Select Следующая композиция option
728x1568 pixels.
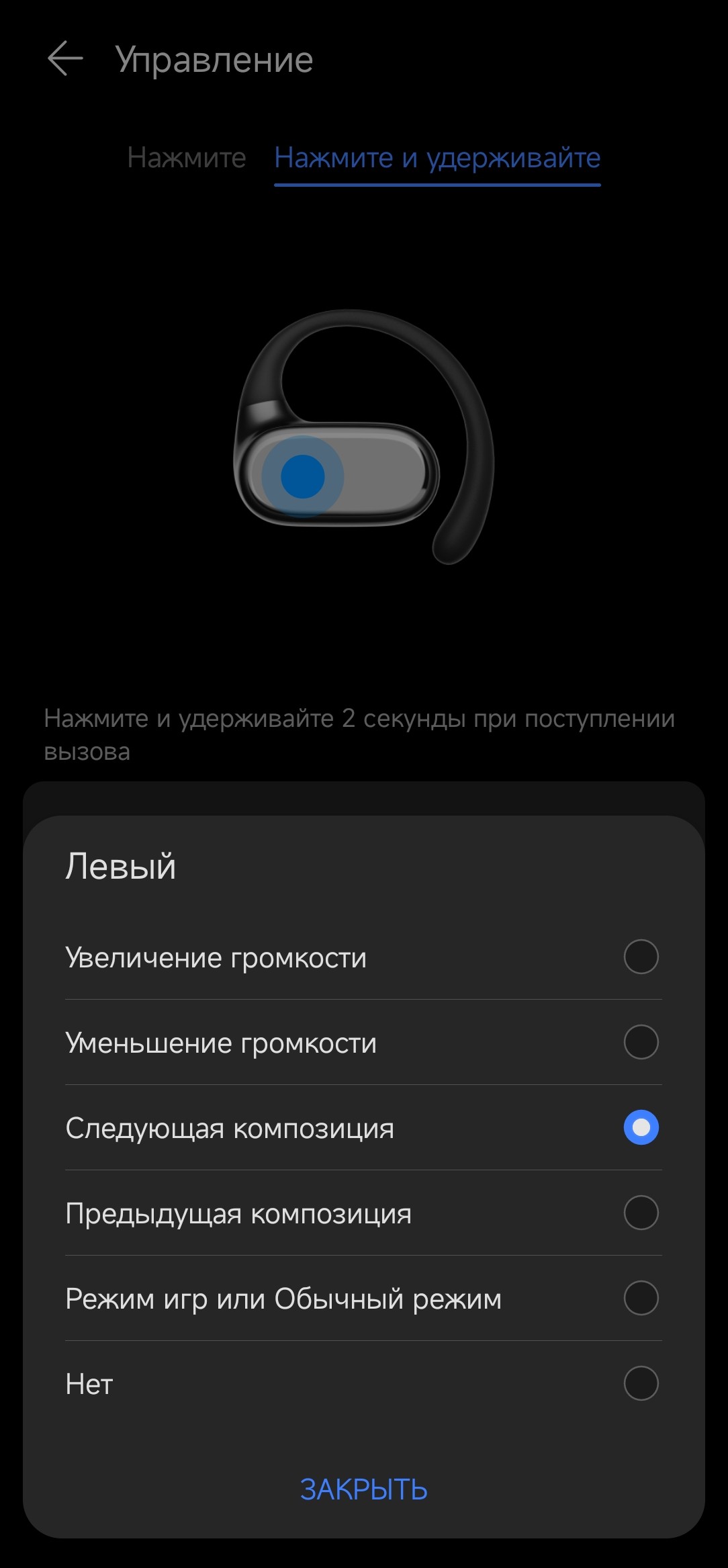click(x=641, y=1127)
